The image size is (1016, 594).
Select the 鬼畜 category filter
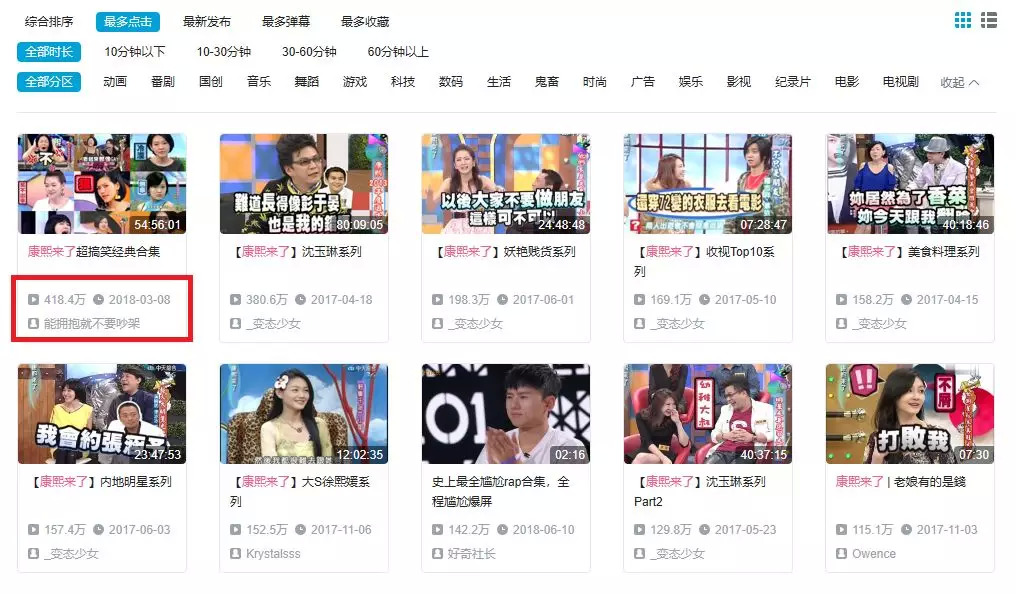(546, 82)
